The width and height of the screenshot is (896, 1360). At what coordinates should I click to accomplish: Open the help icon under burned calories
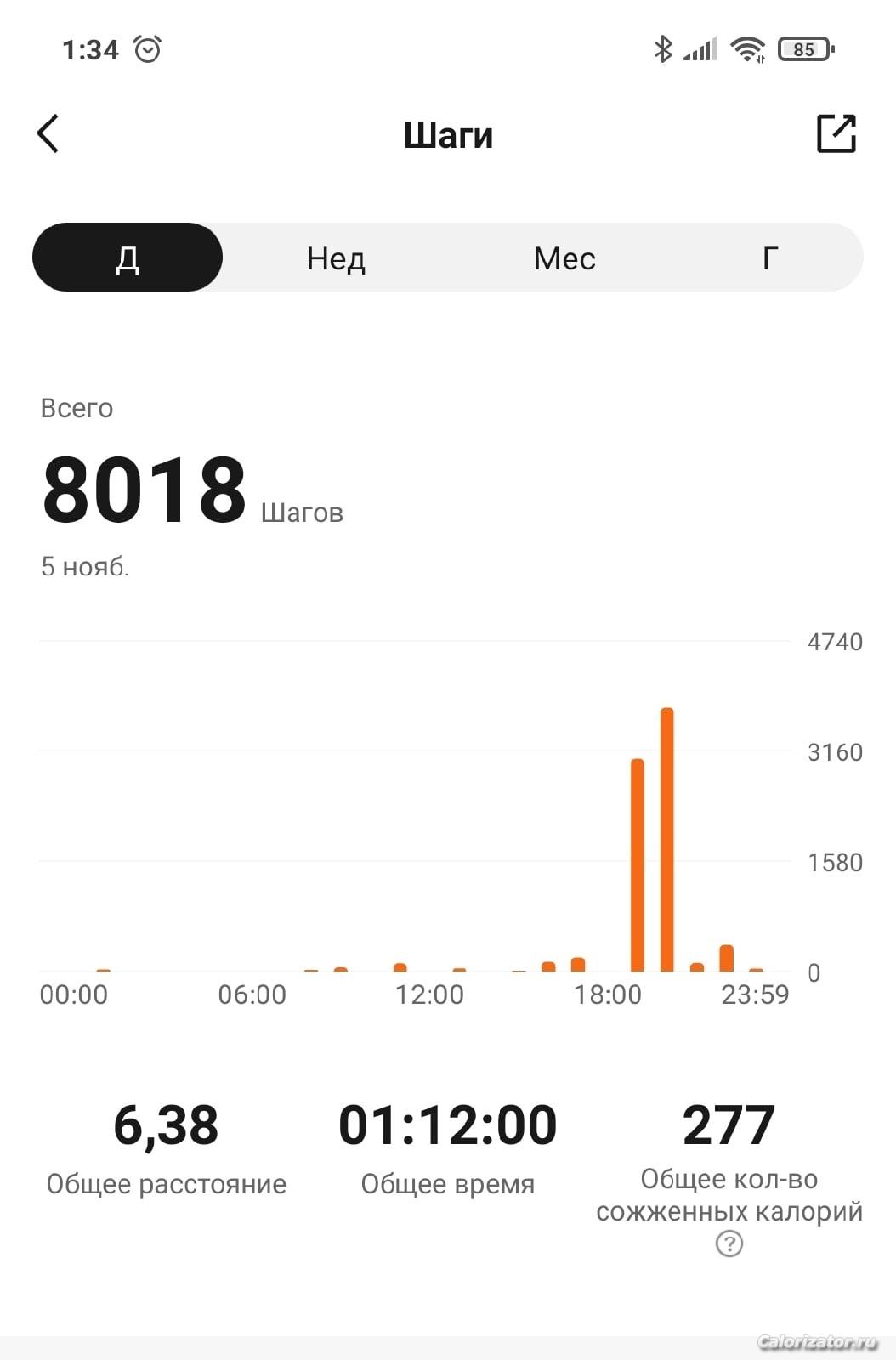point(729,1244)
